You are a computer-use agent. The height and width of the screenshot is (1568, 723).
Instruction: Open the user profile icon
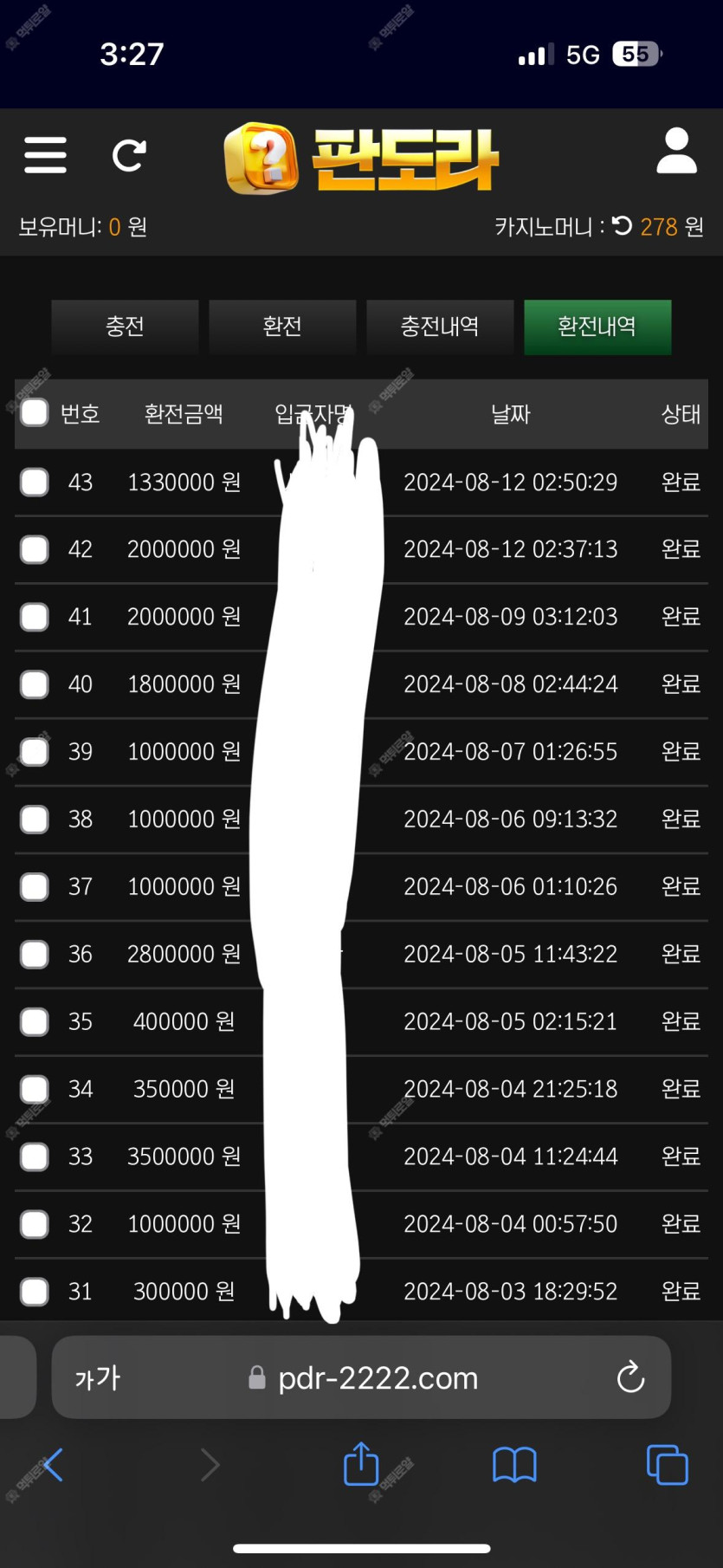click(x=676, y=152)
